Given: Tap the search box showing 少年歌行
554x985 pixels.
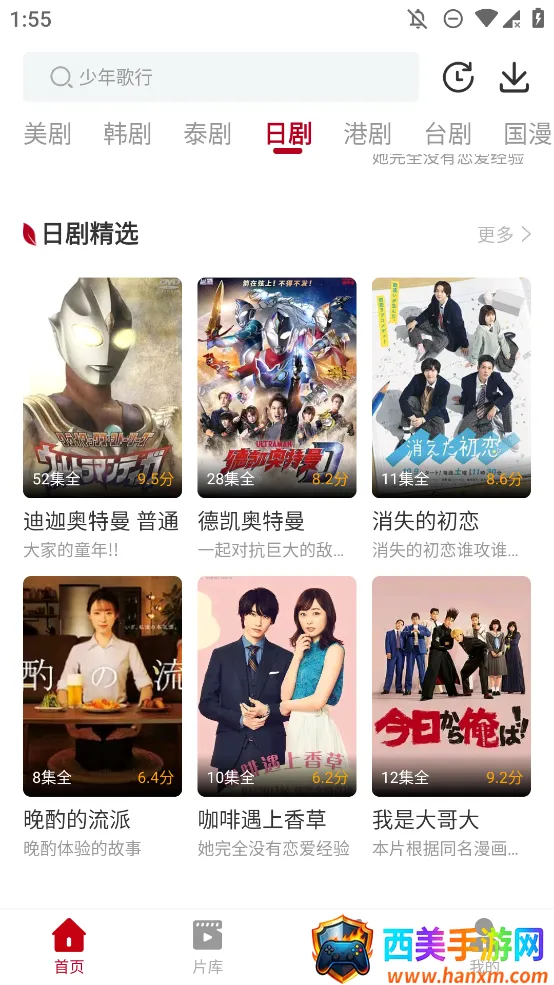Looking at the screenshot, I should [x=220, y=77].
